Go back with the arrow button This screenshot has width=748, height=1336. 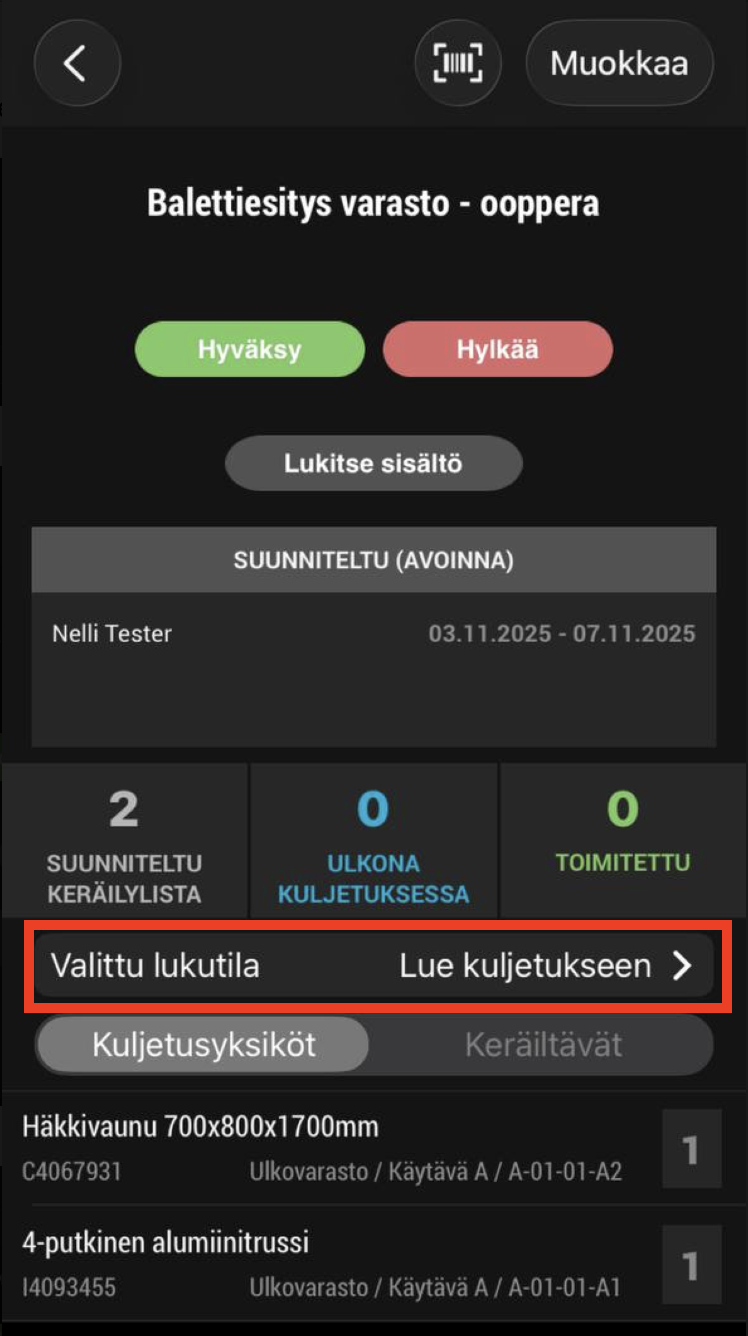coord(77,64)
